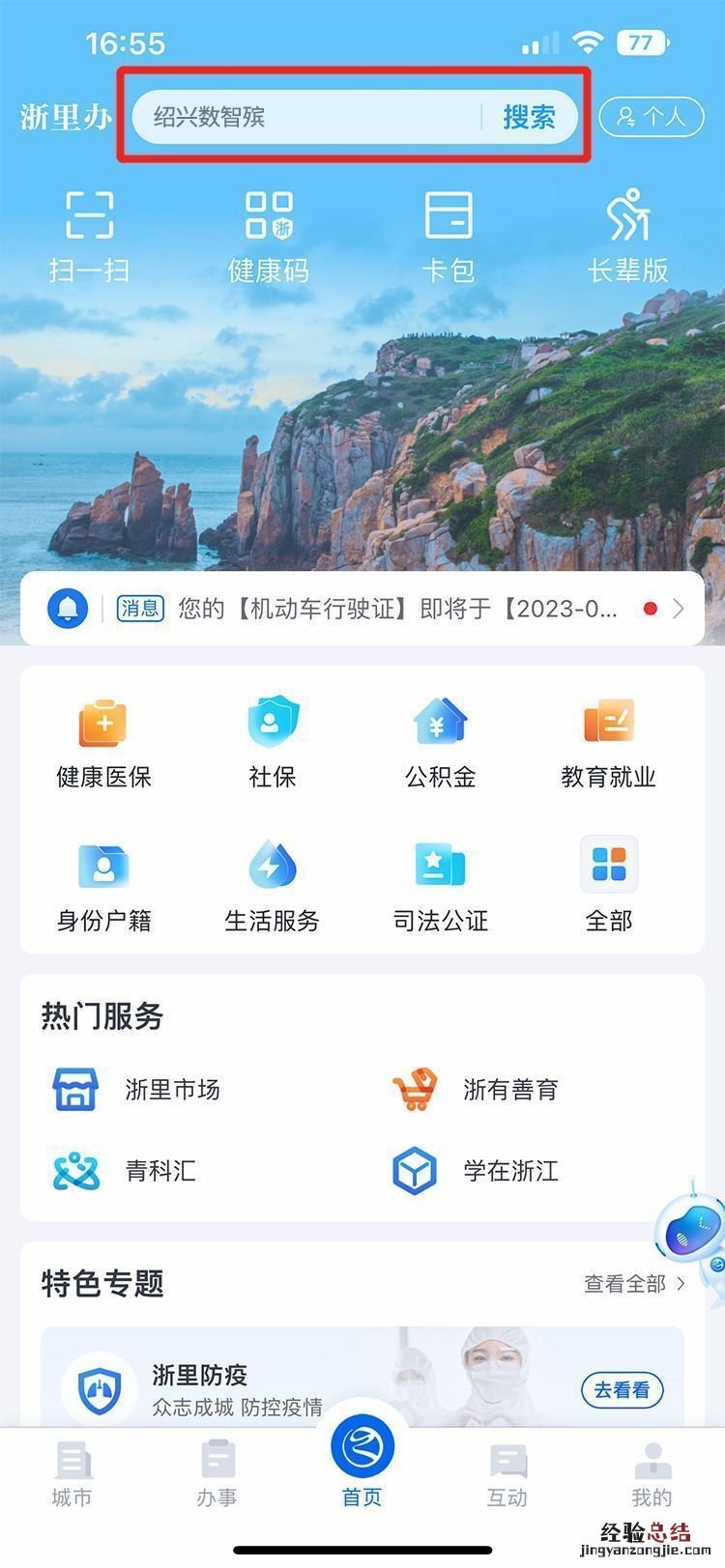The image size is (725, 1568).
Task: Tap 去看看 on 浙里防疫 card
Action: [622, 1390]
